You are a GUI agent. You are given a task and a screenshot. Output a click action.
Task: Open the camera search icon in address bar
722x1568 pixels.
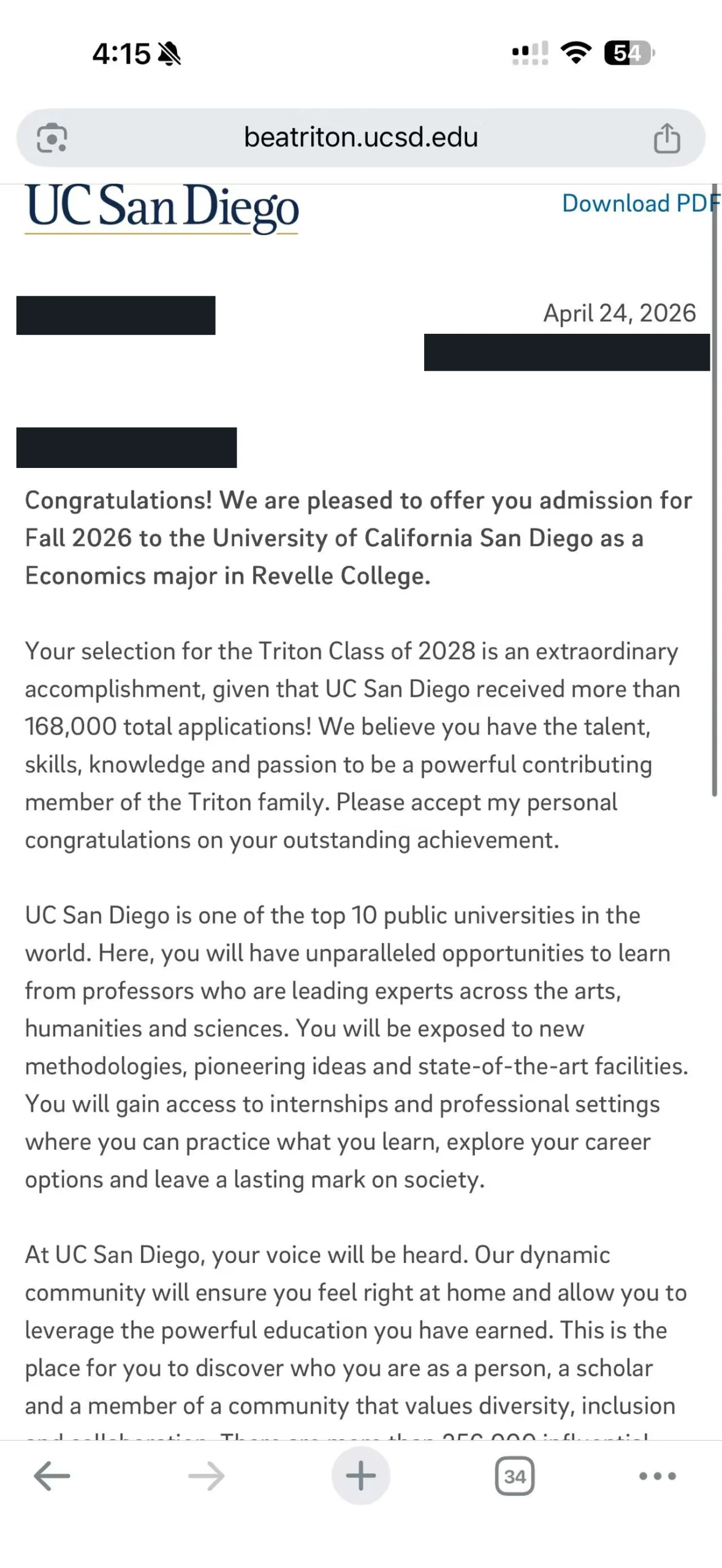(52, 138)
